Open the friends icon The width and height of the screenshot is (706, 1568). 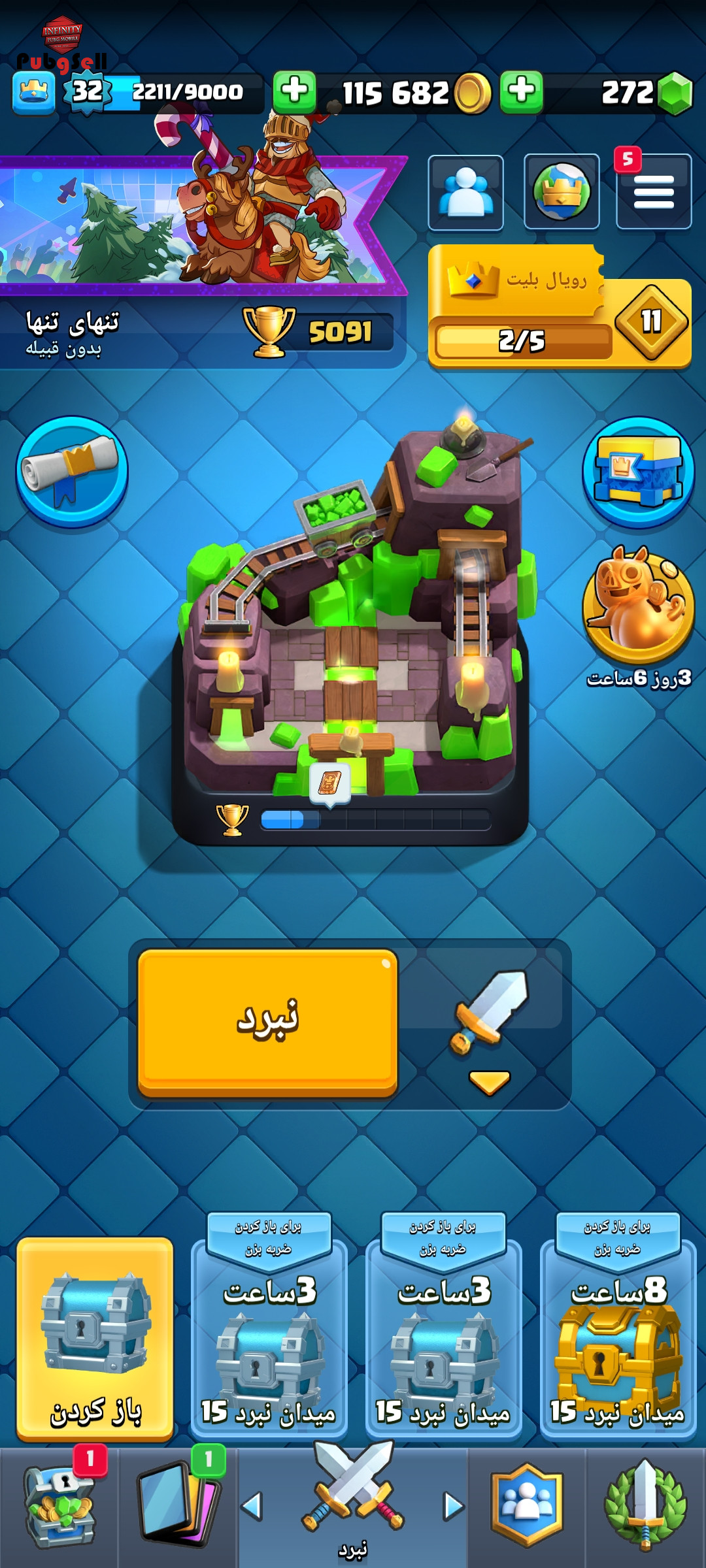pos(465,193)
